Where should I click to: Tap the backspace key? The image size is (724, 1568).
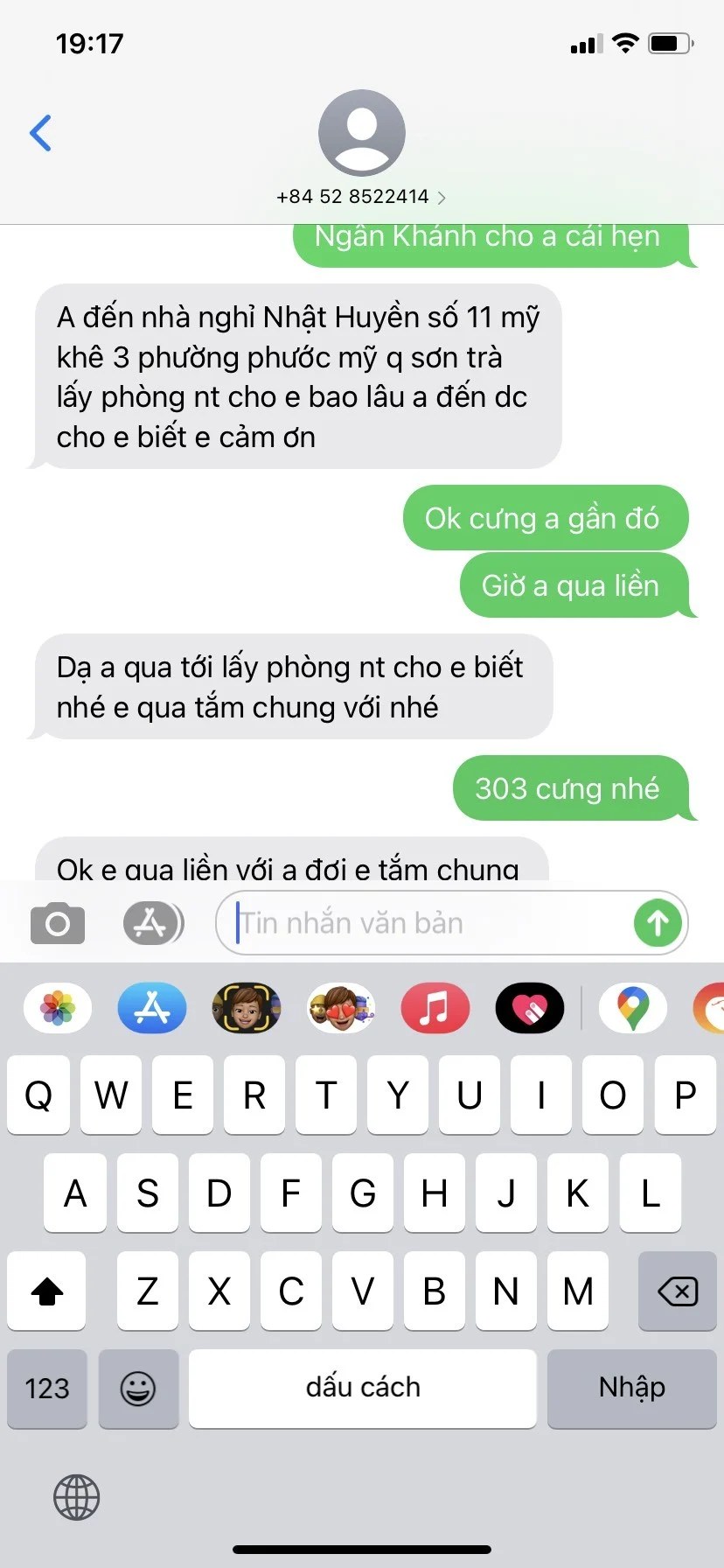tap(677, 1291)
